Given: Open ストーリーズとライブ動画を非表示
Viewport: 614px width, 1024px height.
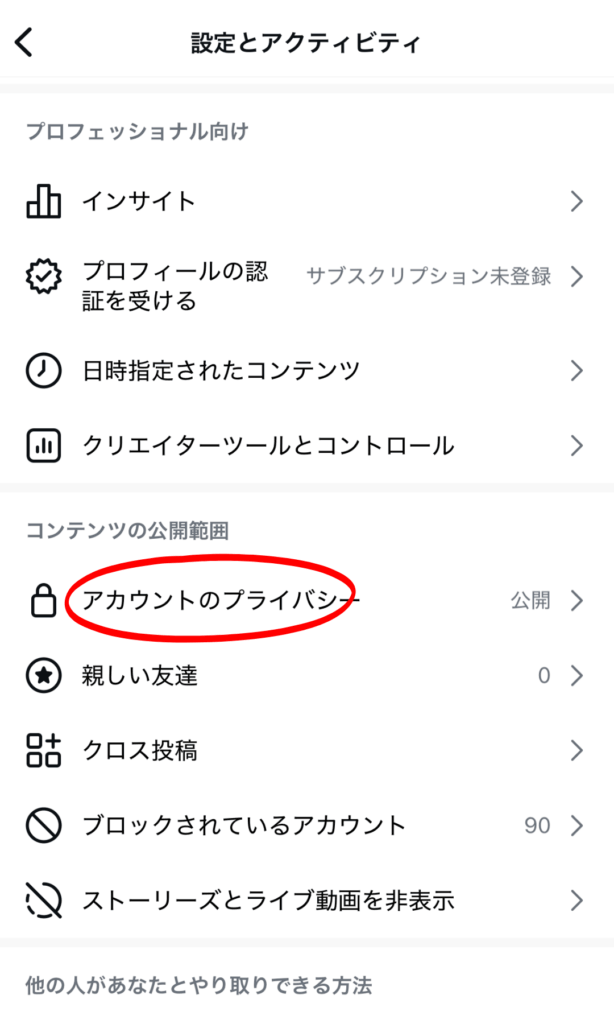Looking at the screenshot, I should point(307,901).
